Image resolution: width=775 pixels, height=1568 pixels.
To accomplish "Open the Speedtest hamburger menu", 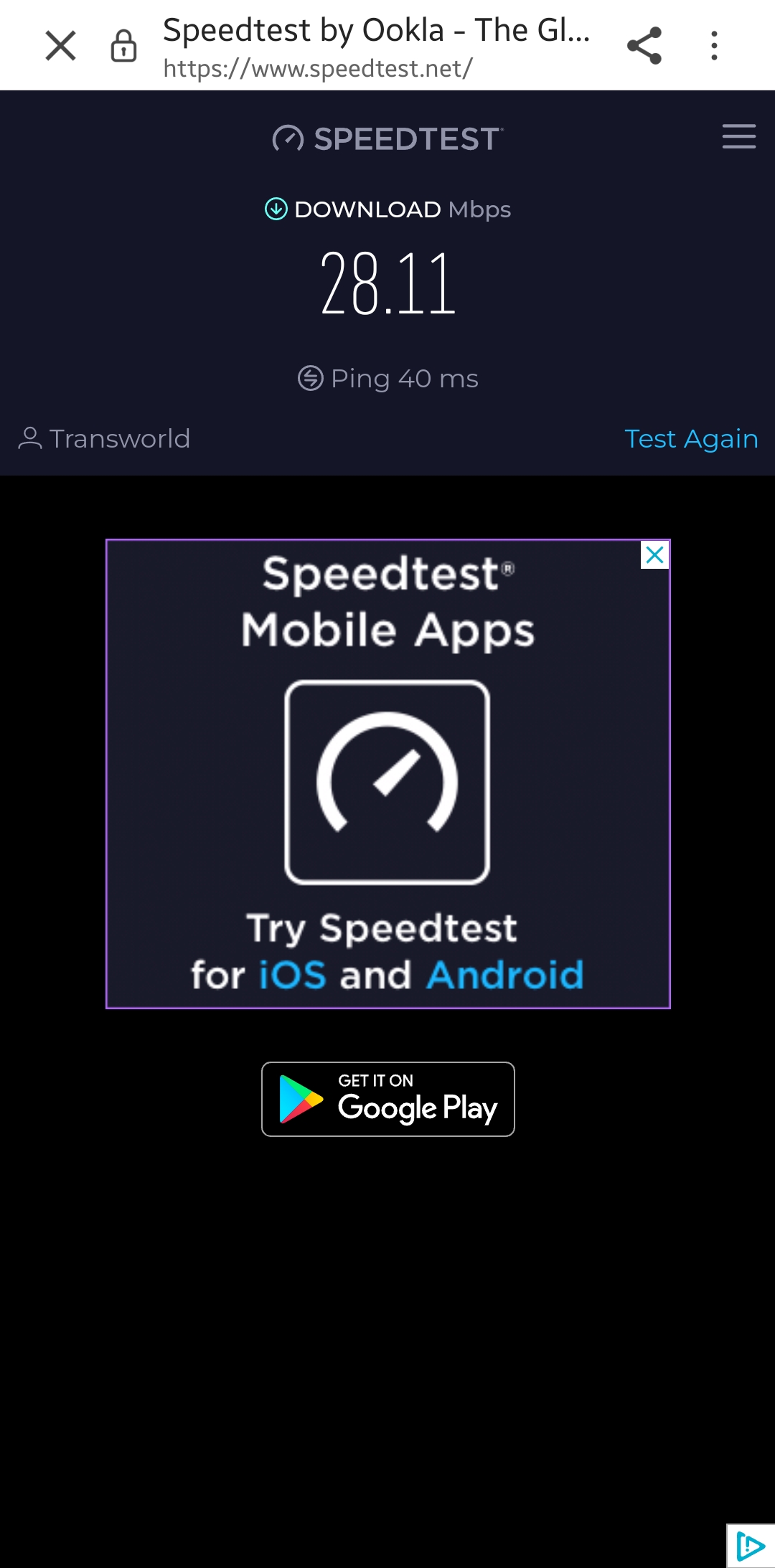I will 739,136.
